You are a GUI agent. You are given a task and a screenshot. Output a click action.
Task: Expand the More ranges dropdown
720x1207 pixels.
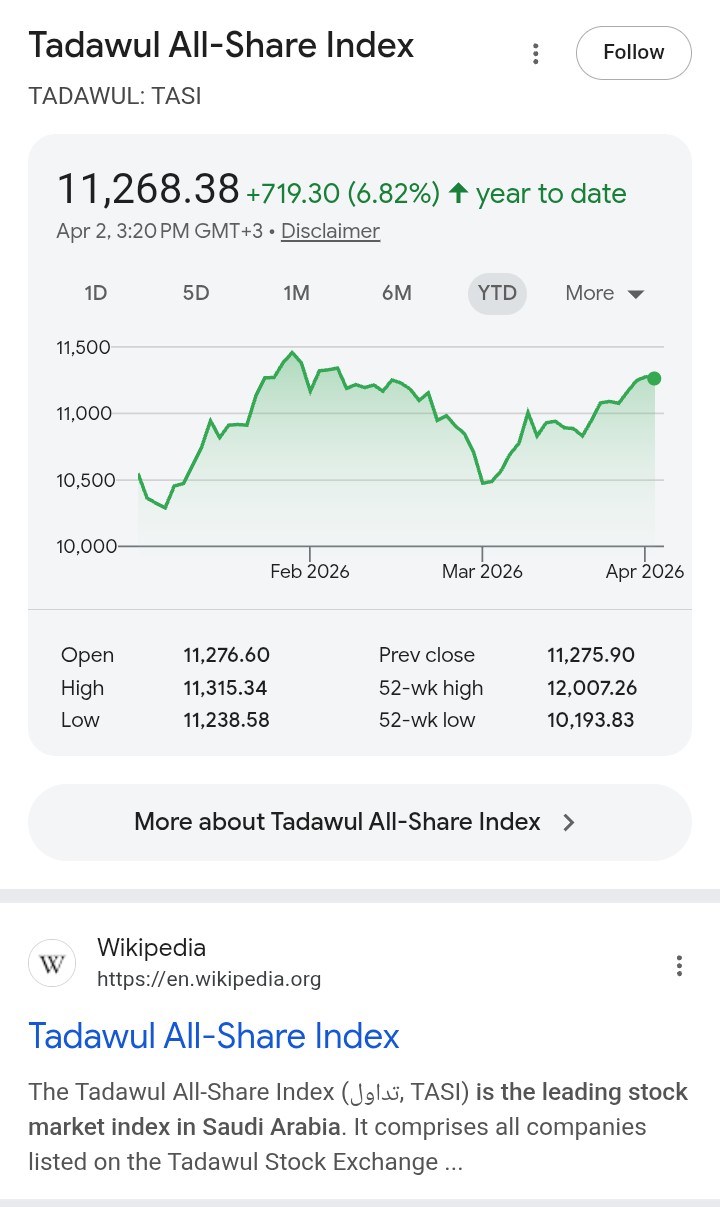(604, 293)
